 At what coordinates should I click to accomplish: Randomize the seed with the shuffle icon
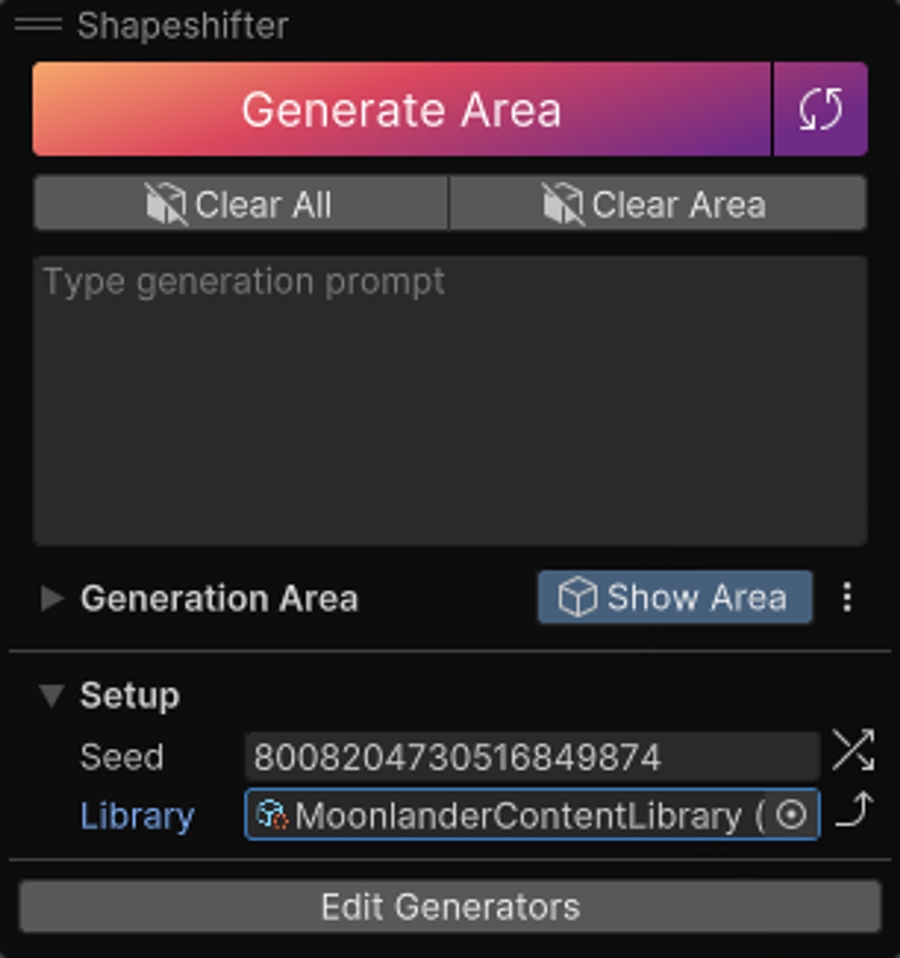click(x=852, y=751)
